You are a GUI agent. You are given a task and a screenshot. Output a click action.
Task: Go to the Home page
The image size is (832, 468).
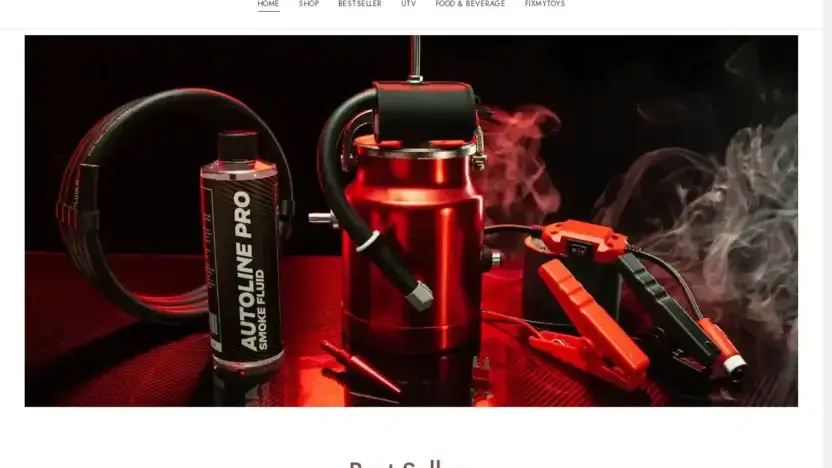click(268, 4)
